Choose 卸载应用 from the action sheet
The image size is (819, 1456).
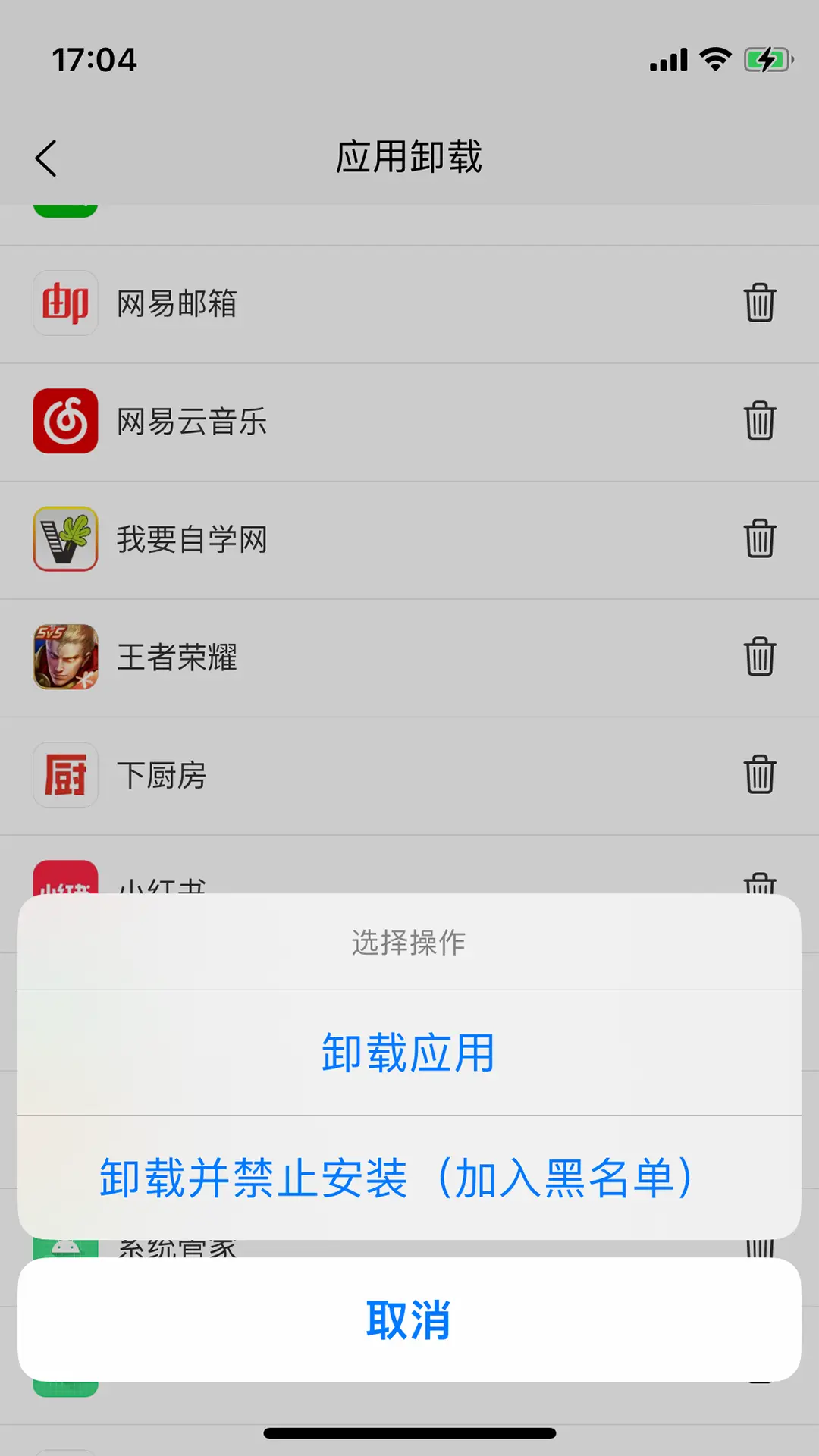[x=409, y=1051]
